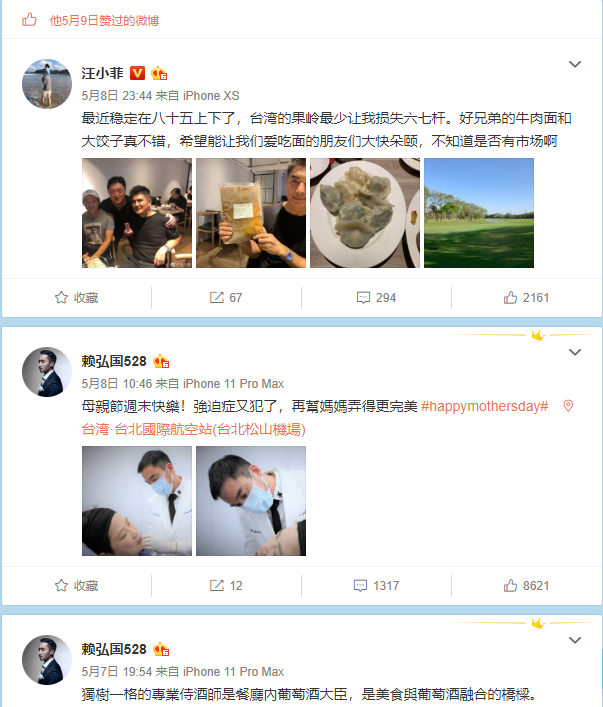Image resolution: width=603 pixels, height=707 pixels.
Task: Repost 赖弘国528's post with 12 shares
Action: pyautogui.click(x=226, y=585)
